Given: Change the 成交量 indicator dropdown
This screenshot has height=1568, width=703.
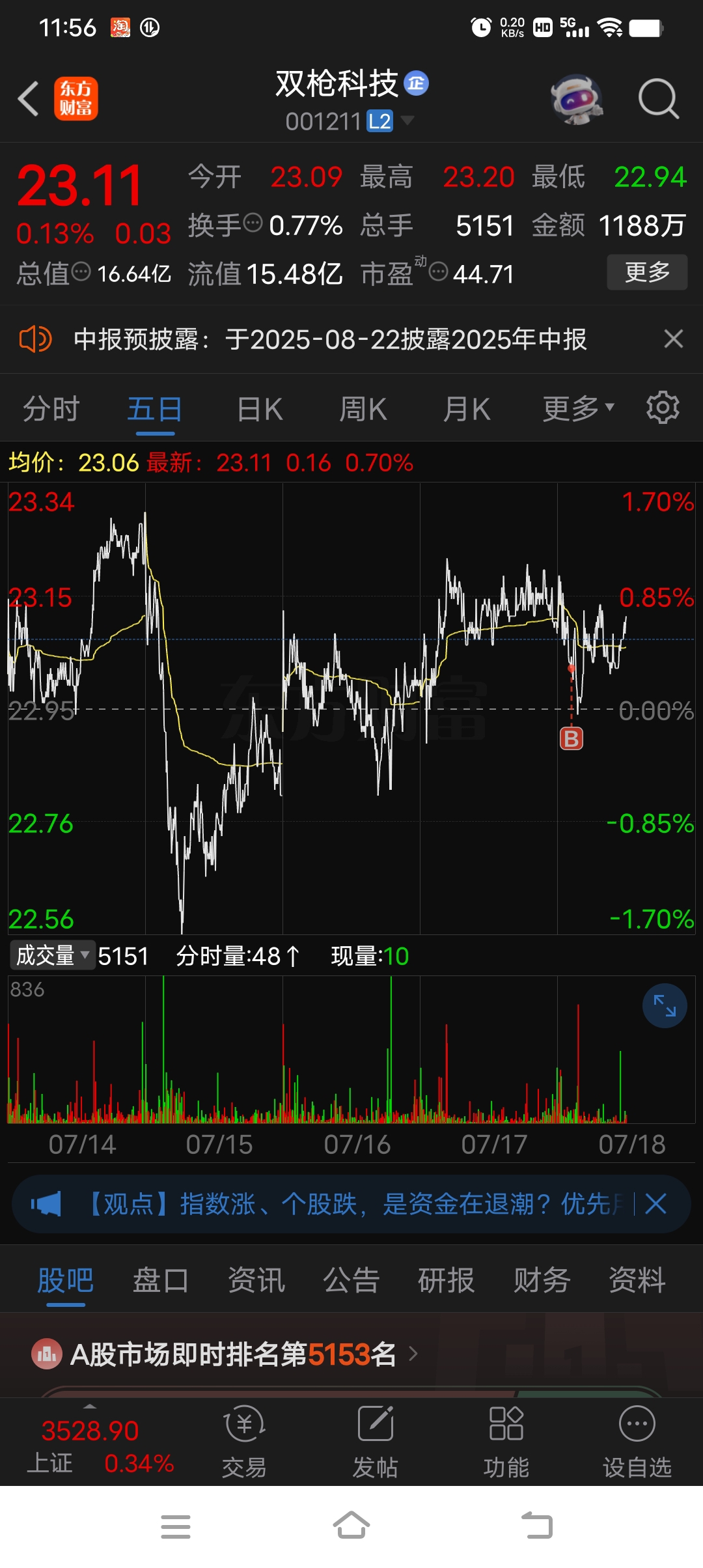Looking at the screenshot, I should 52,956.
